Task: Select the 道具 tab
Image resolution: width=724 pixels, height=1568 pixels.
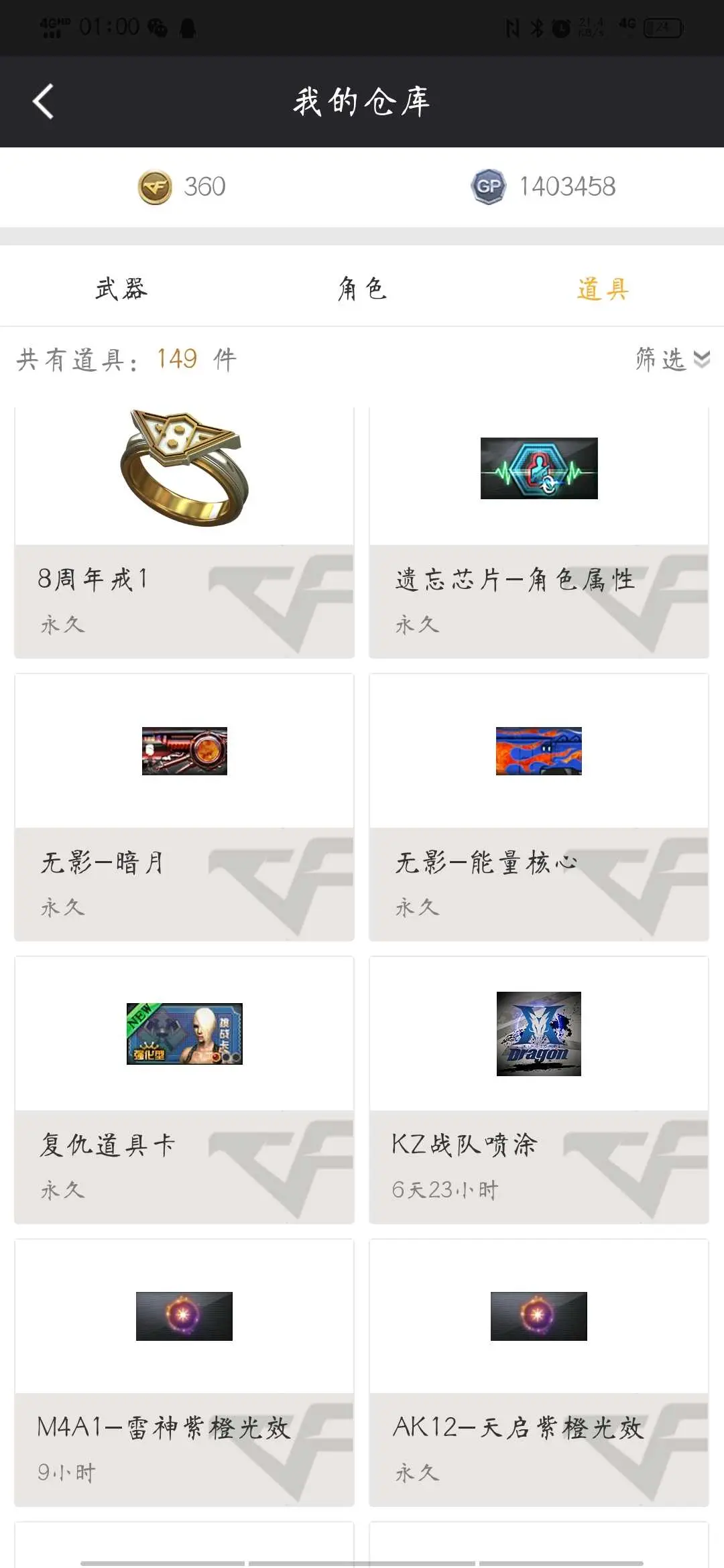Action: (x=603, y=289)
